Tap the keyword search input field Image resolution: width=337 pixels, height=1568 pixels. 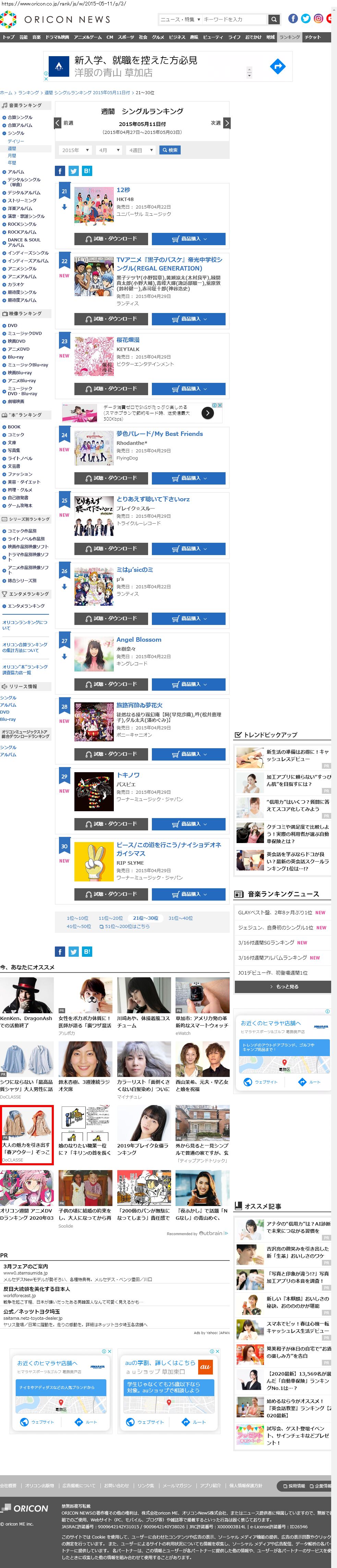coord(234,20)
